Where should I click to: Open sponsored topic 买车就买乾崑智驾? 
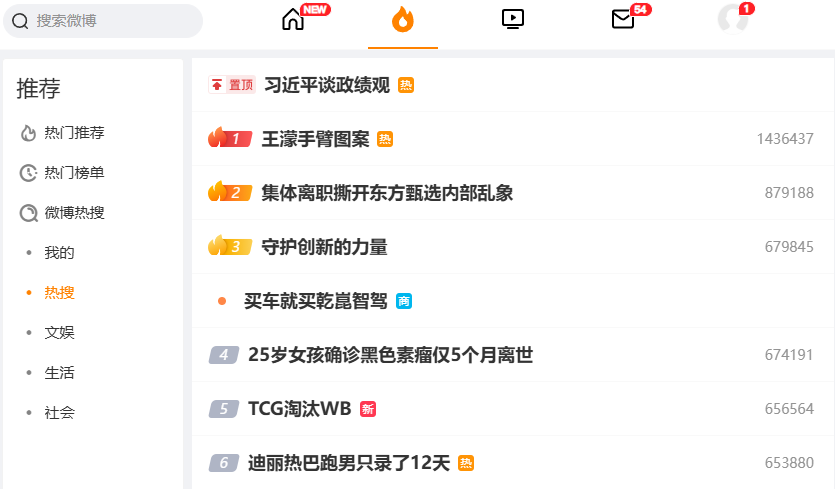point(315,300)
